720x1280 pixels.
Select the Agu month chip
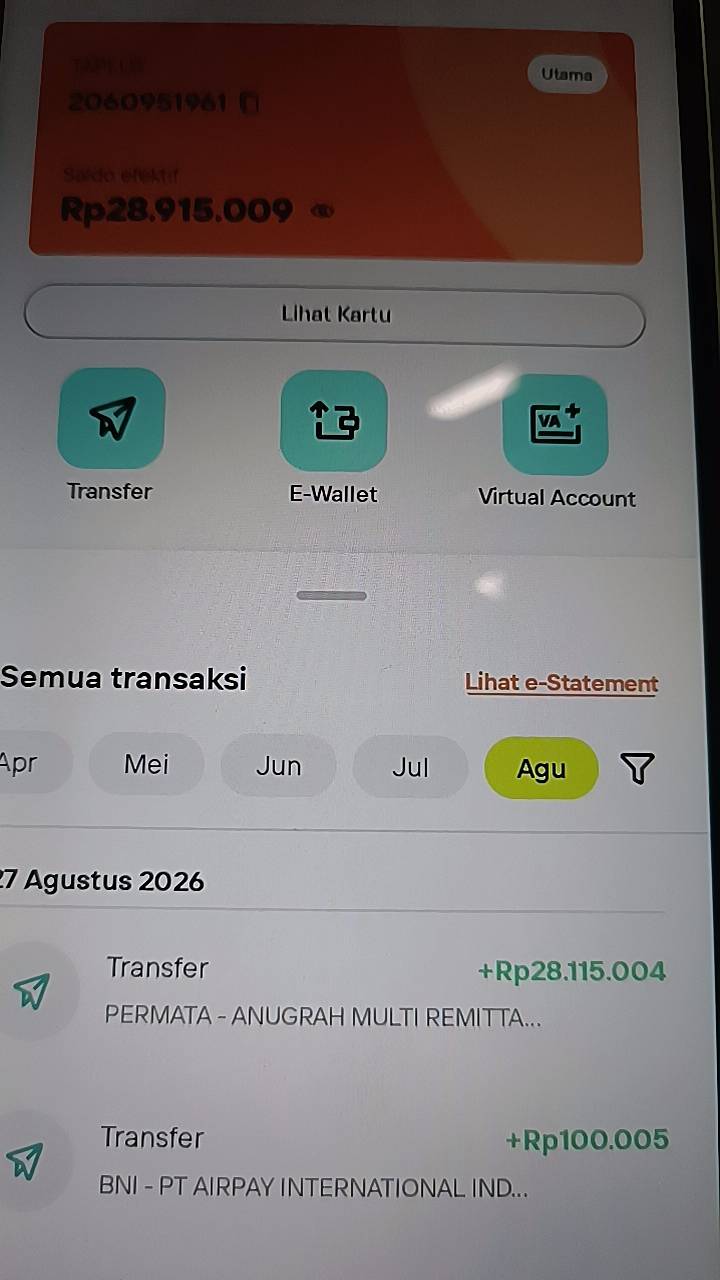(x=541, y=770)
